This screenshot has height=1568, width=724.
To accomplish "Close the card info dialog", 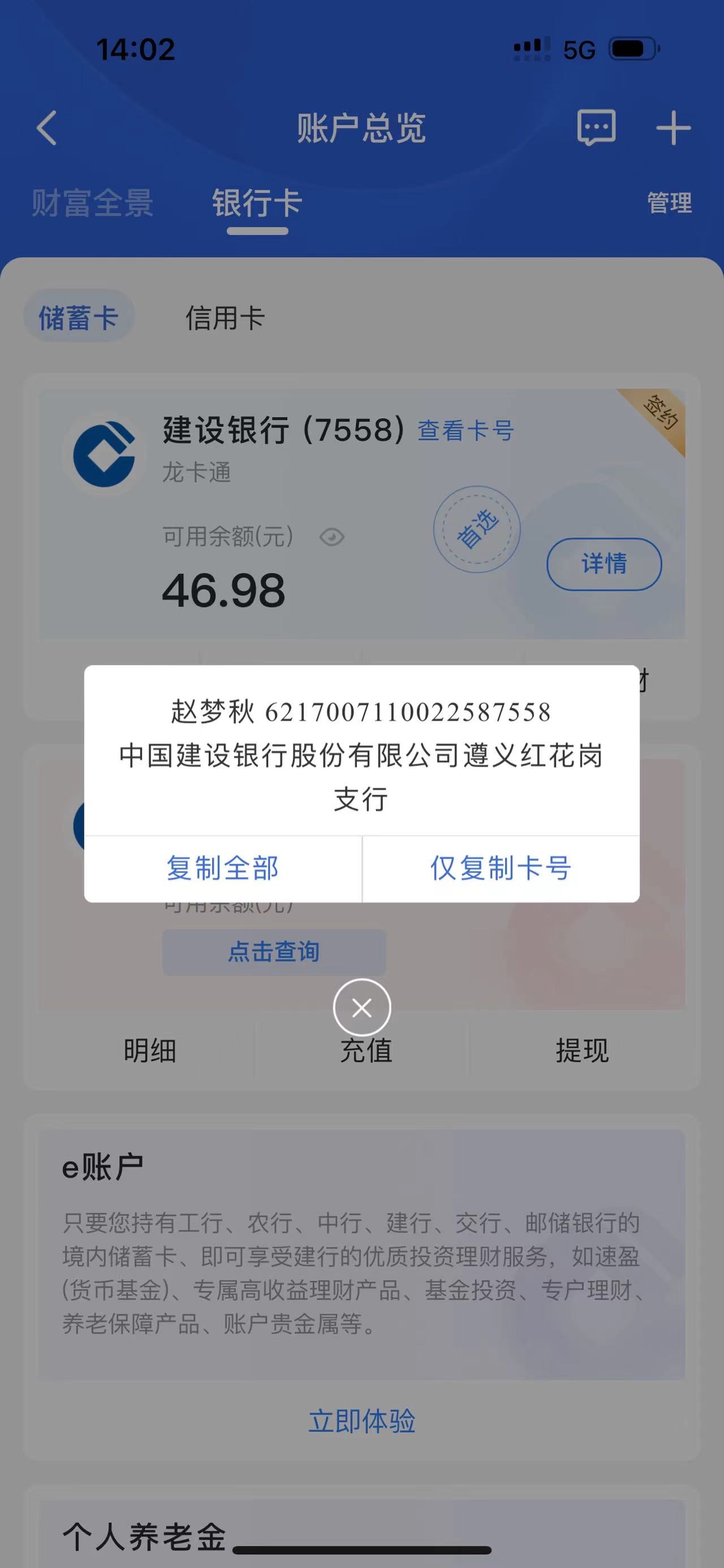I will [x=361, y=1007].
